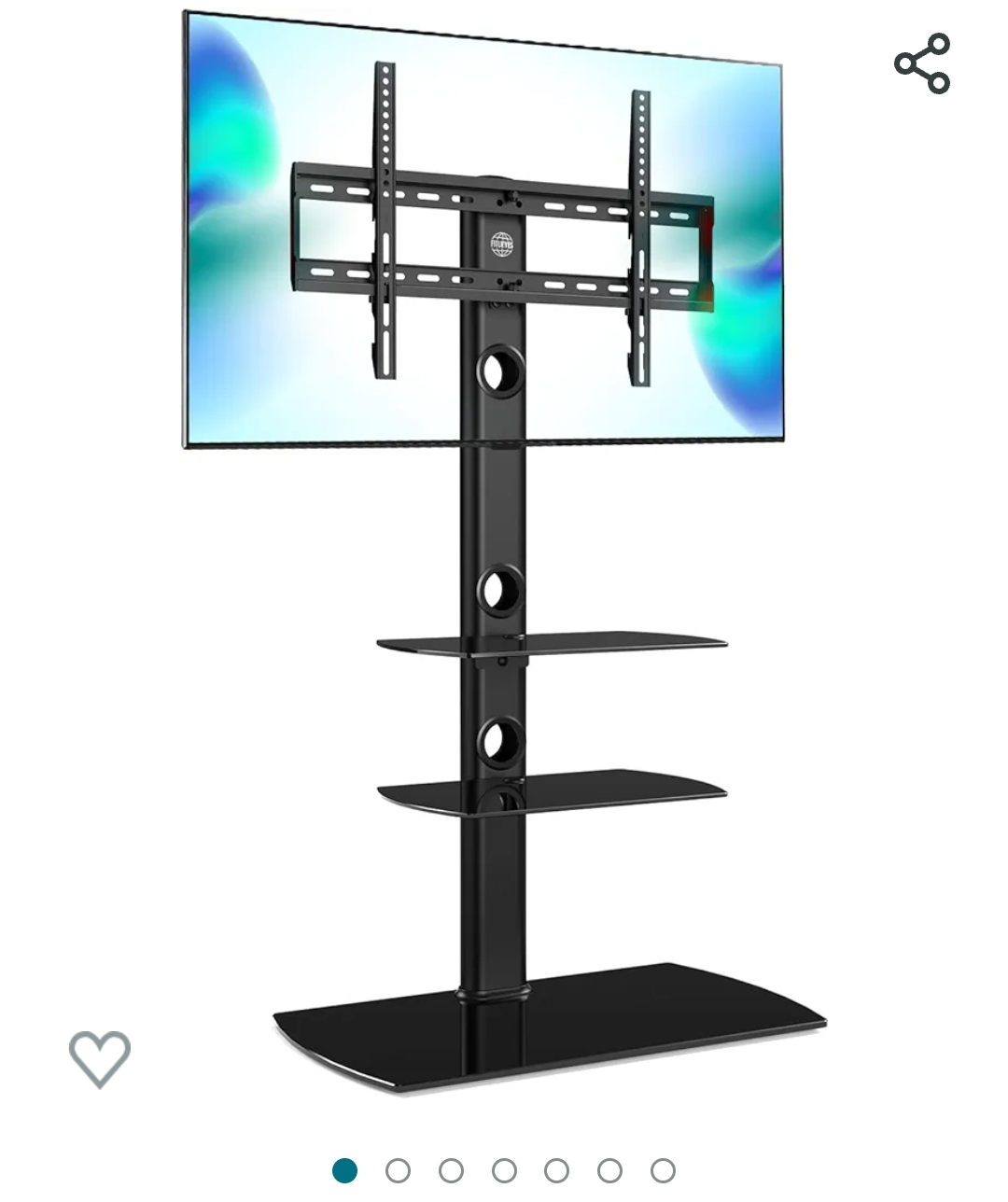Add the TV stand to wishlist

pyautogui.click(x=100, y=1058)
